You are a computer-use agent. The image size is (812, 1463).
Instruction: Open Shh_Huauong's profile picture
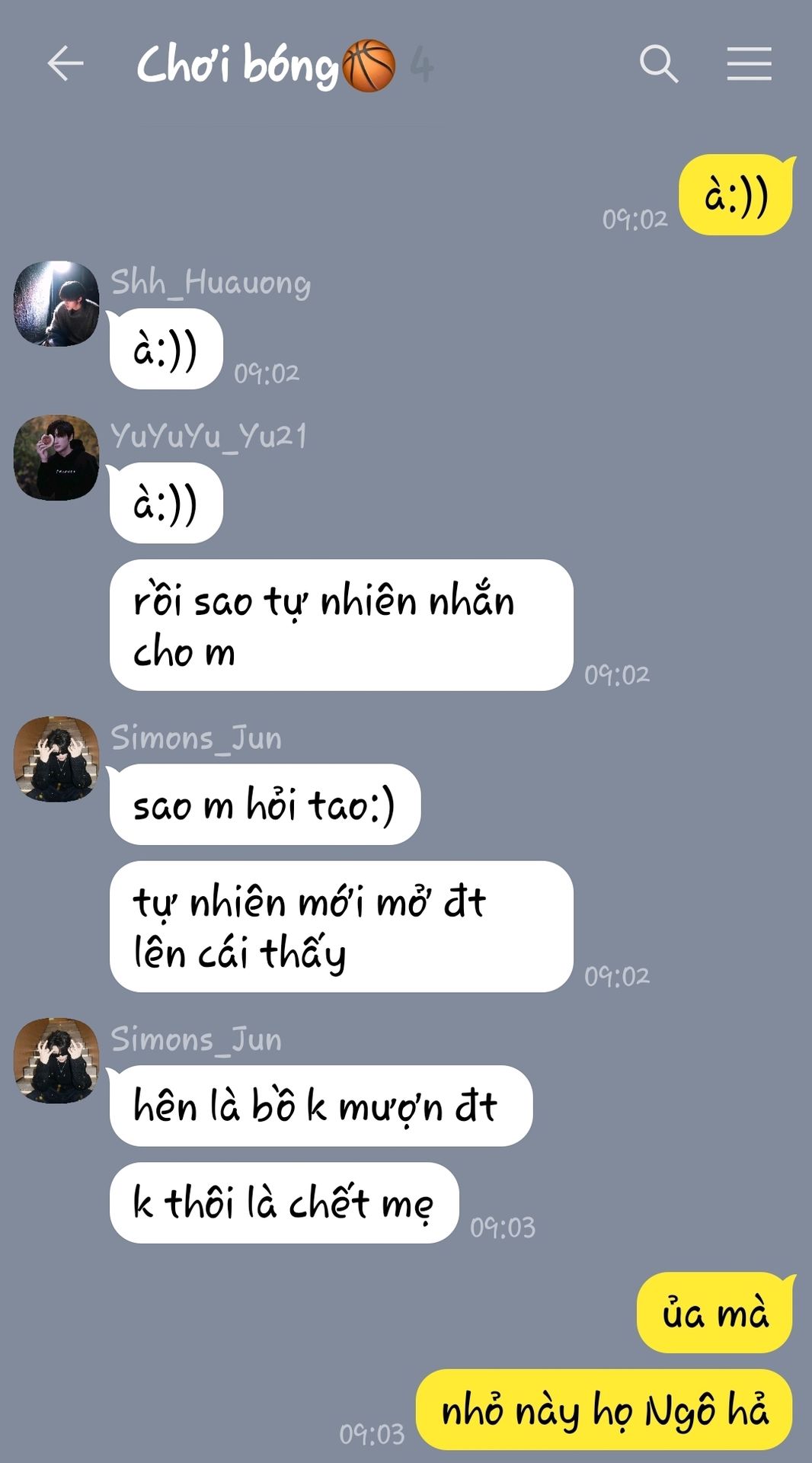pos(56,304)
